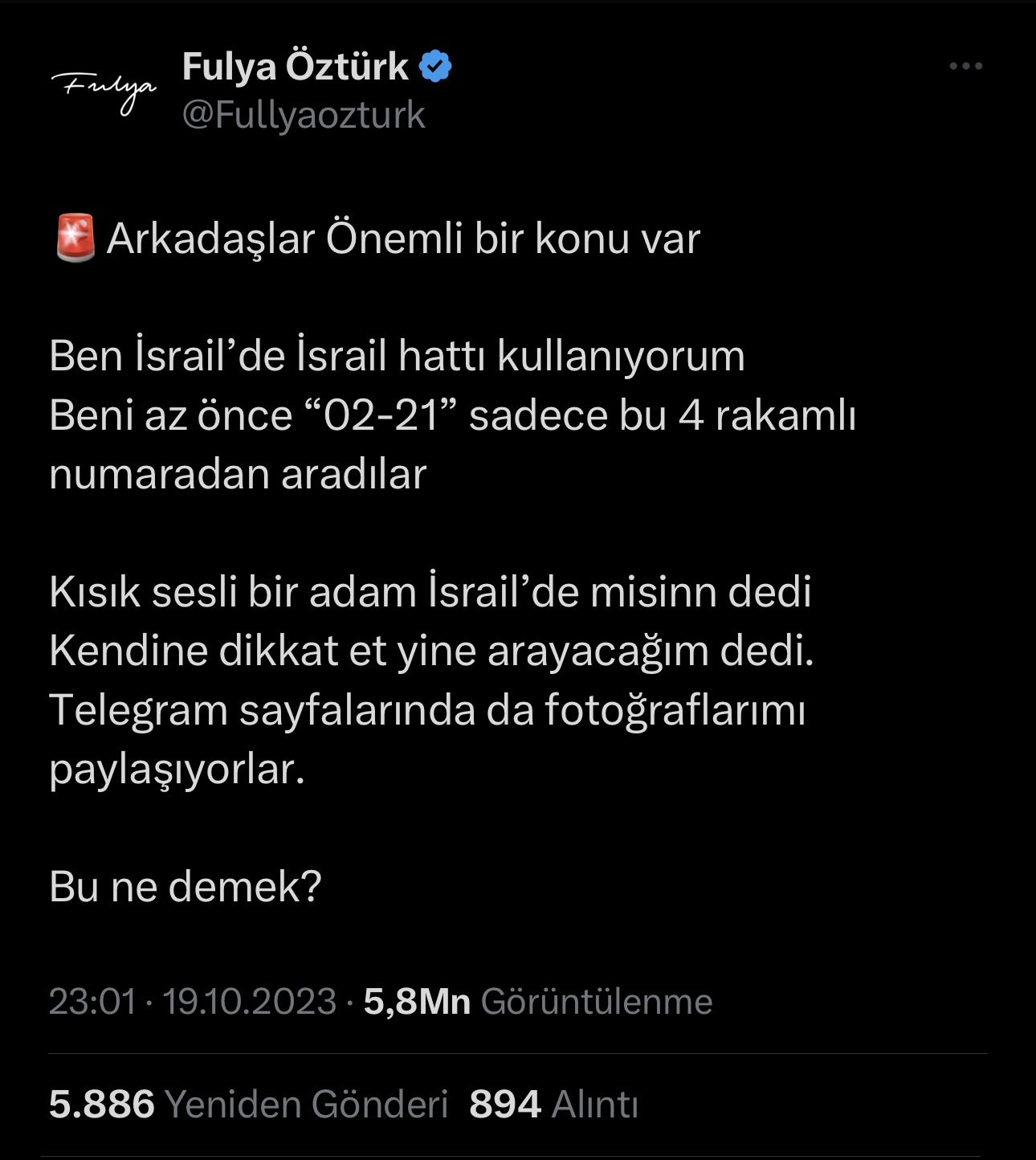View the 894 Alıntı quotes list

pyautogui.click(x=553, y=1105)
